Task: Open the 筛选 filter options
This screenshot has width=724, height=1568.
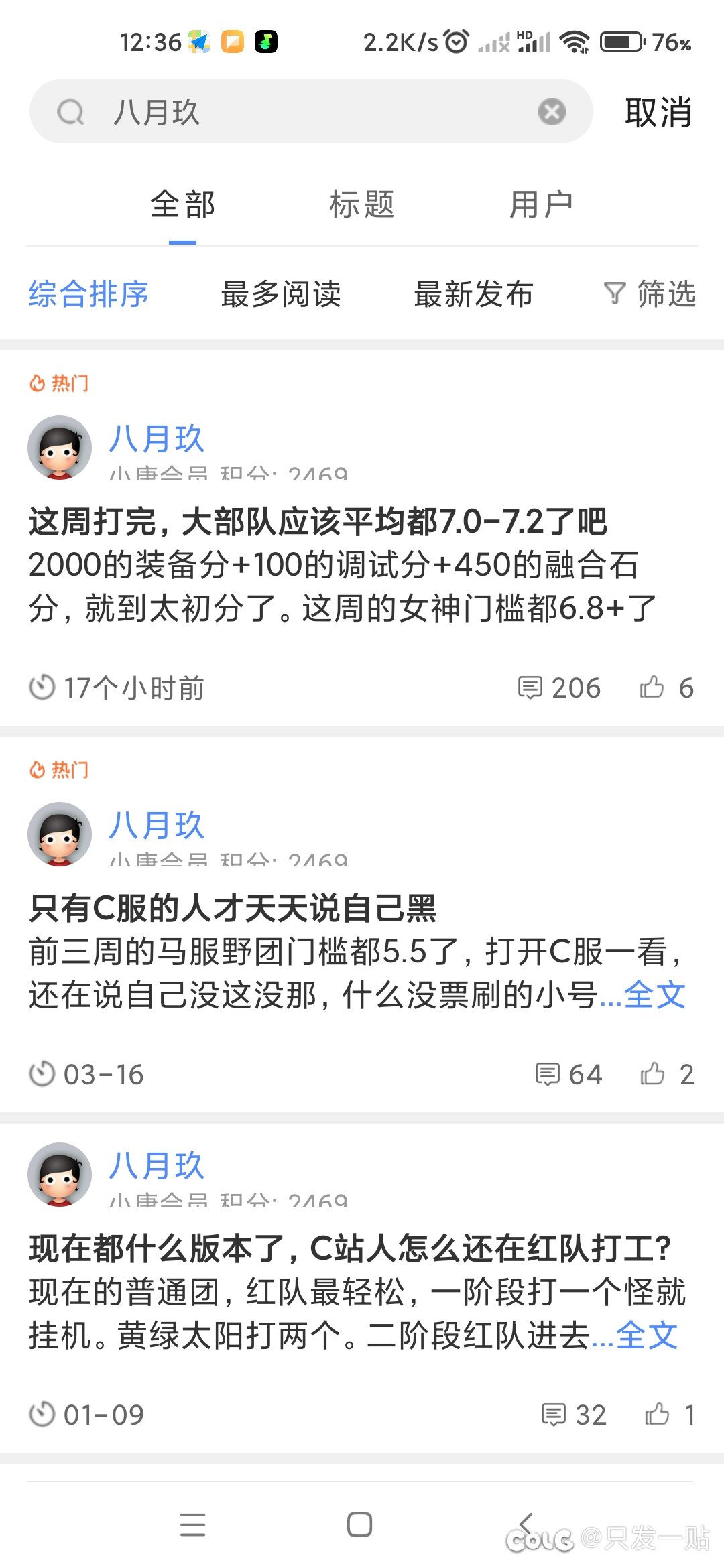Action: [x=650, y=294]
